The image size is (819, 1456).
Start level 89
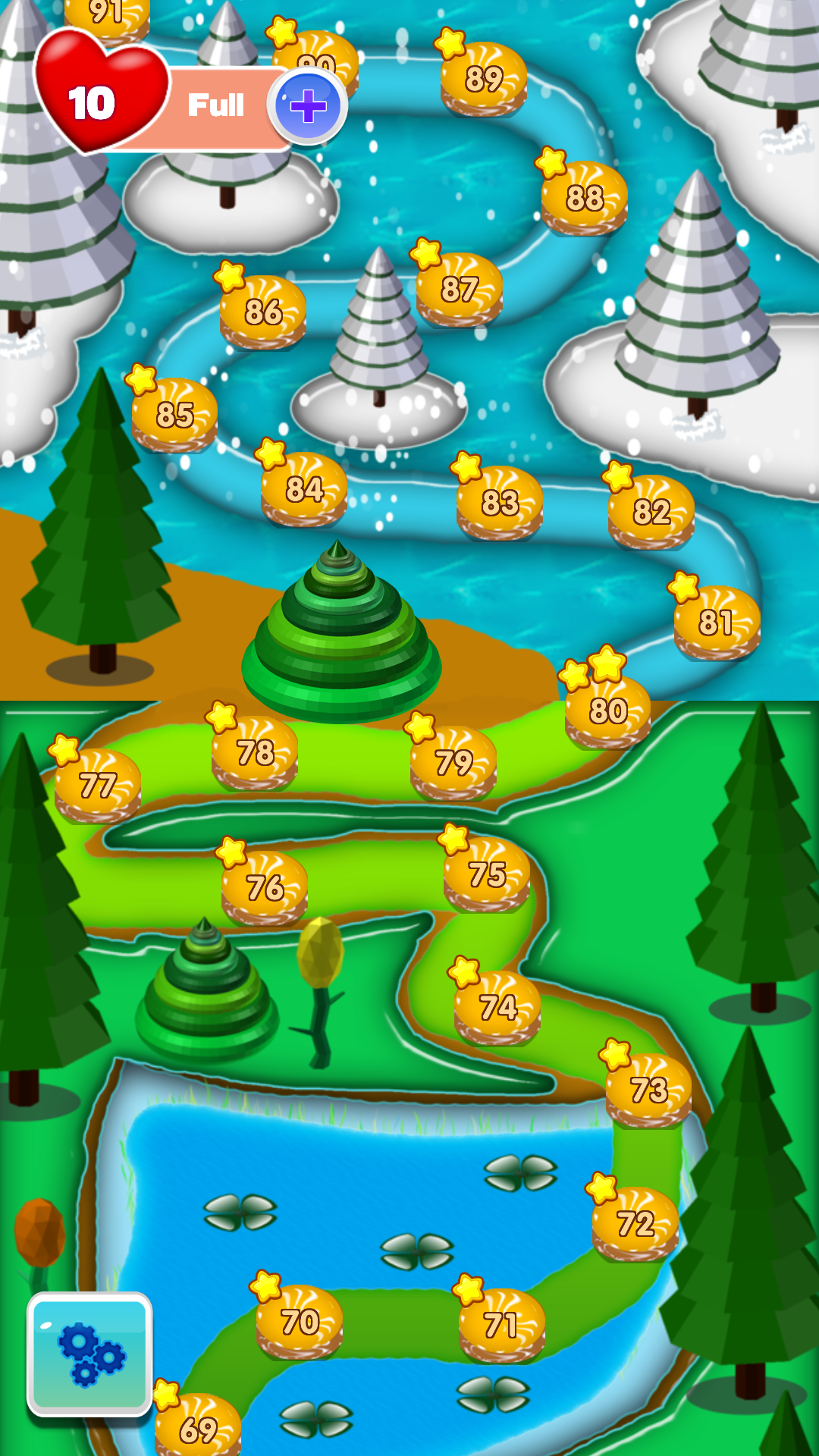pyautogui.click(x=484, y=80)
